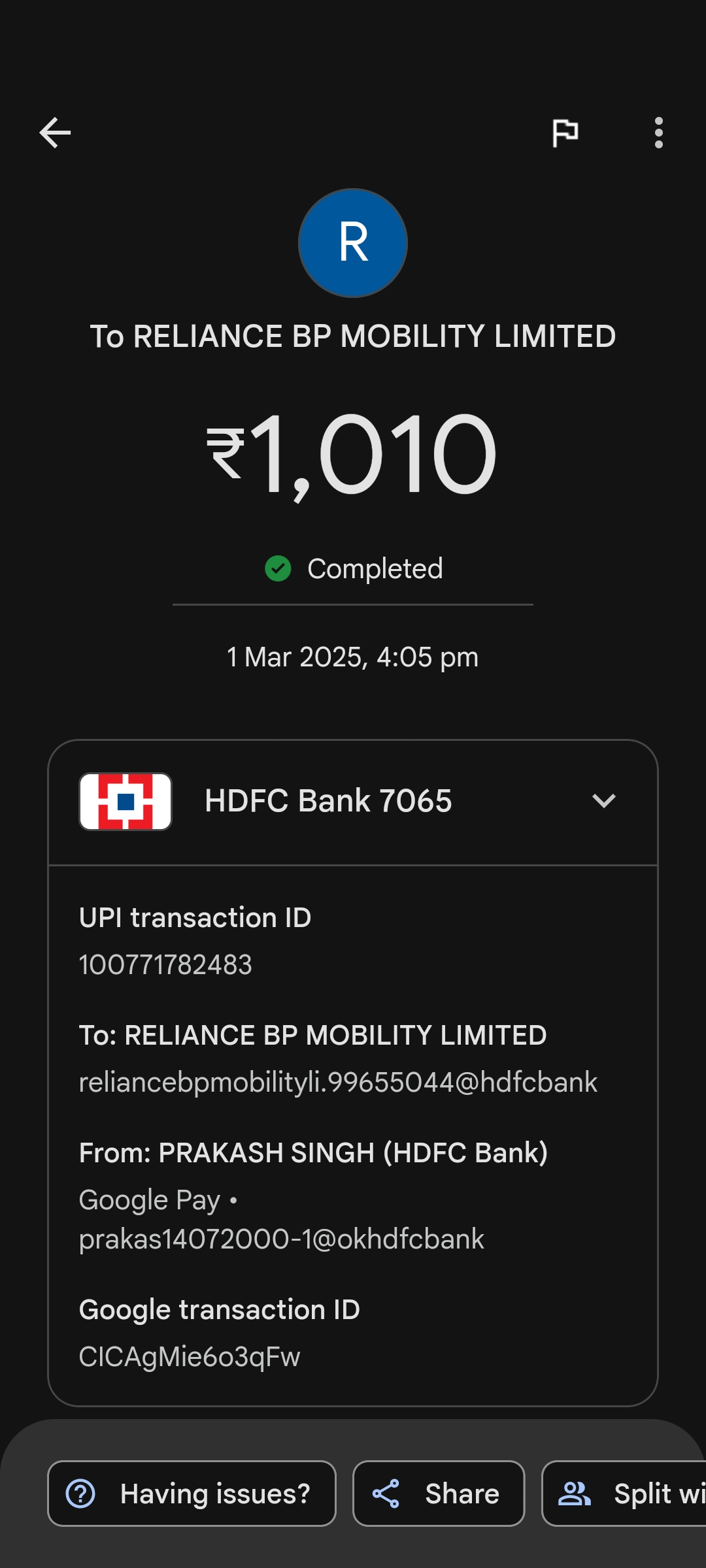Split this payment with friends

pyautogui.click(x=624, y=1494)
